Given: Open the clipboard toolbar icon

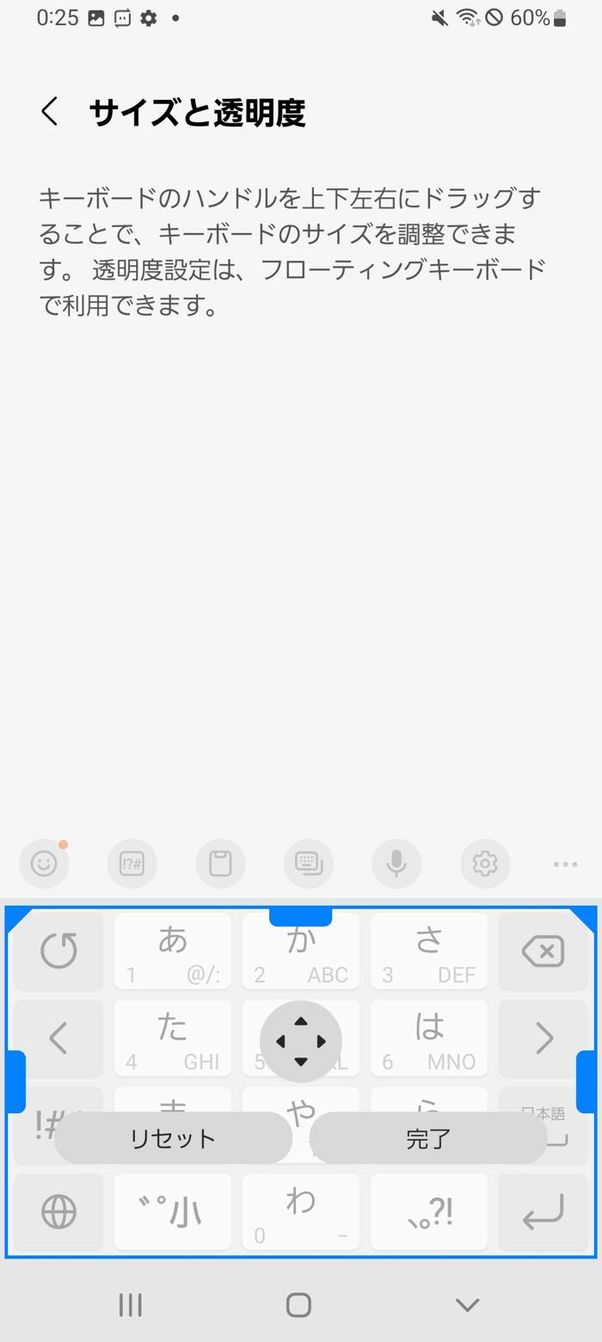Looking at the screenshot, I should (x=220, y=863).
